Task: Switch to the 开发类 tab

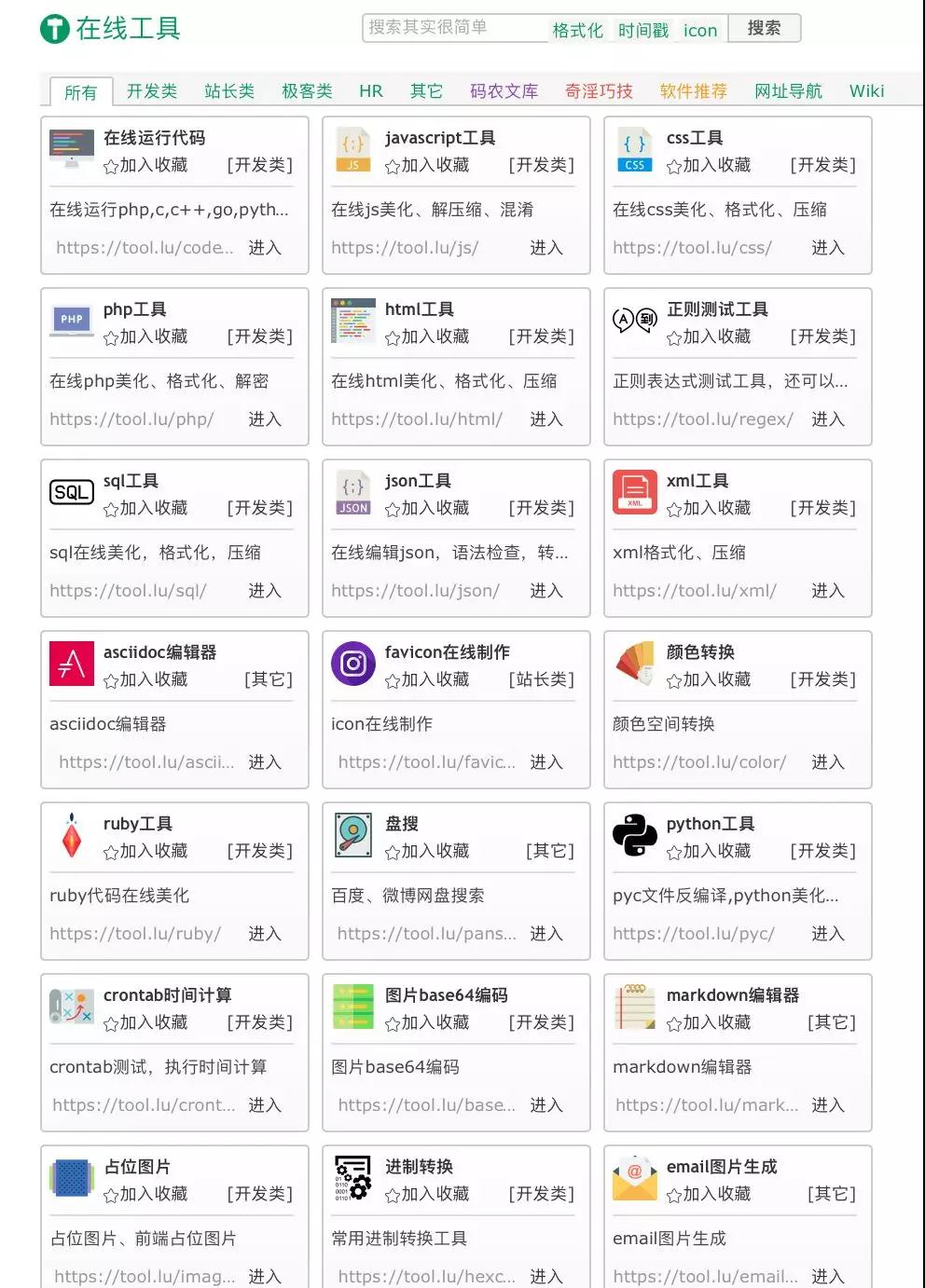Action: coord(152,91)
